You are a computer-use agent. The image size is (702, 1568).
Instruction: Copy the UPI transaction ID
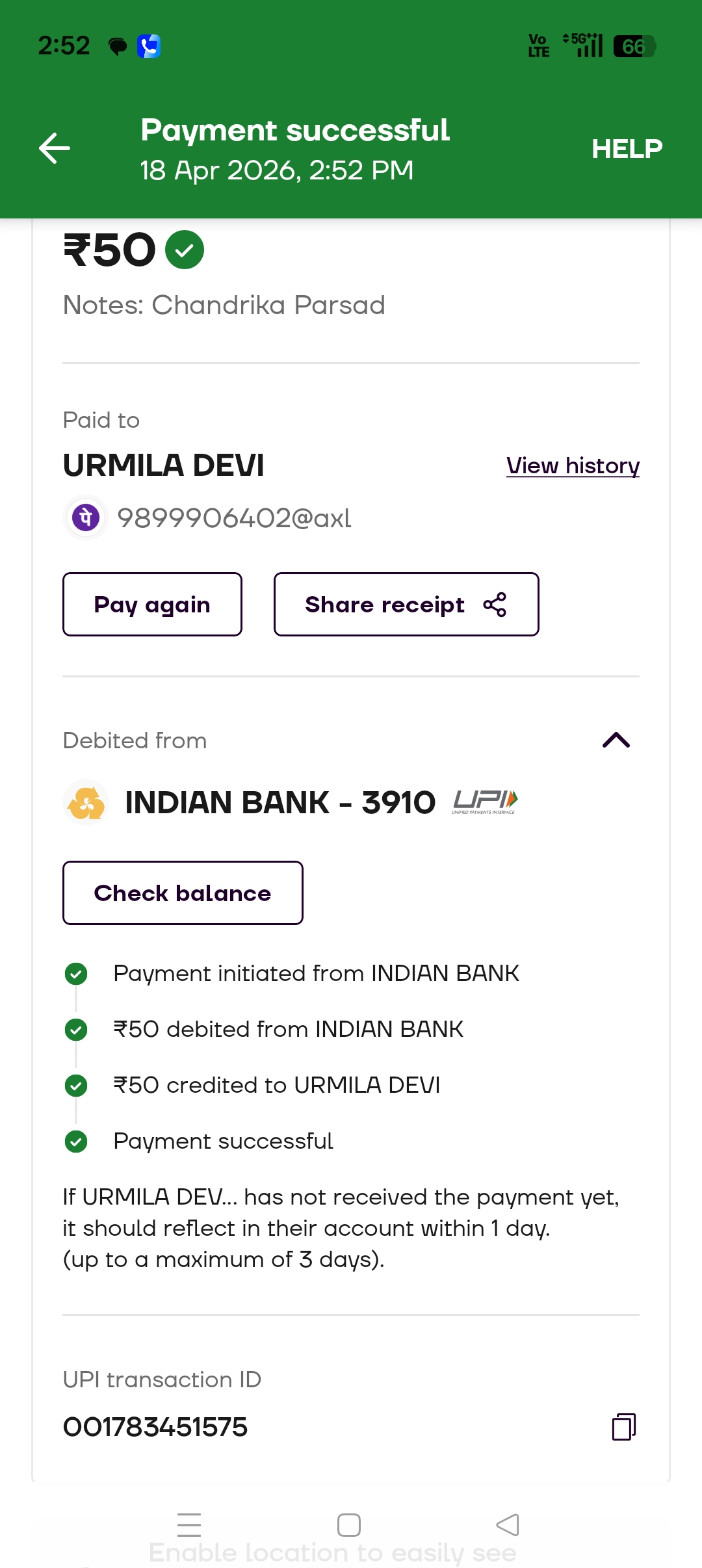pos(623,1427)
